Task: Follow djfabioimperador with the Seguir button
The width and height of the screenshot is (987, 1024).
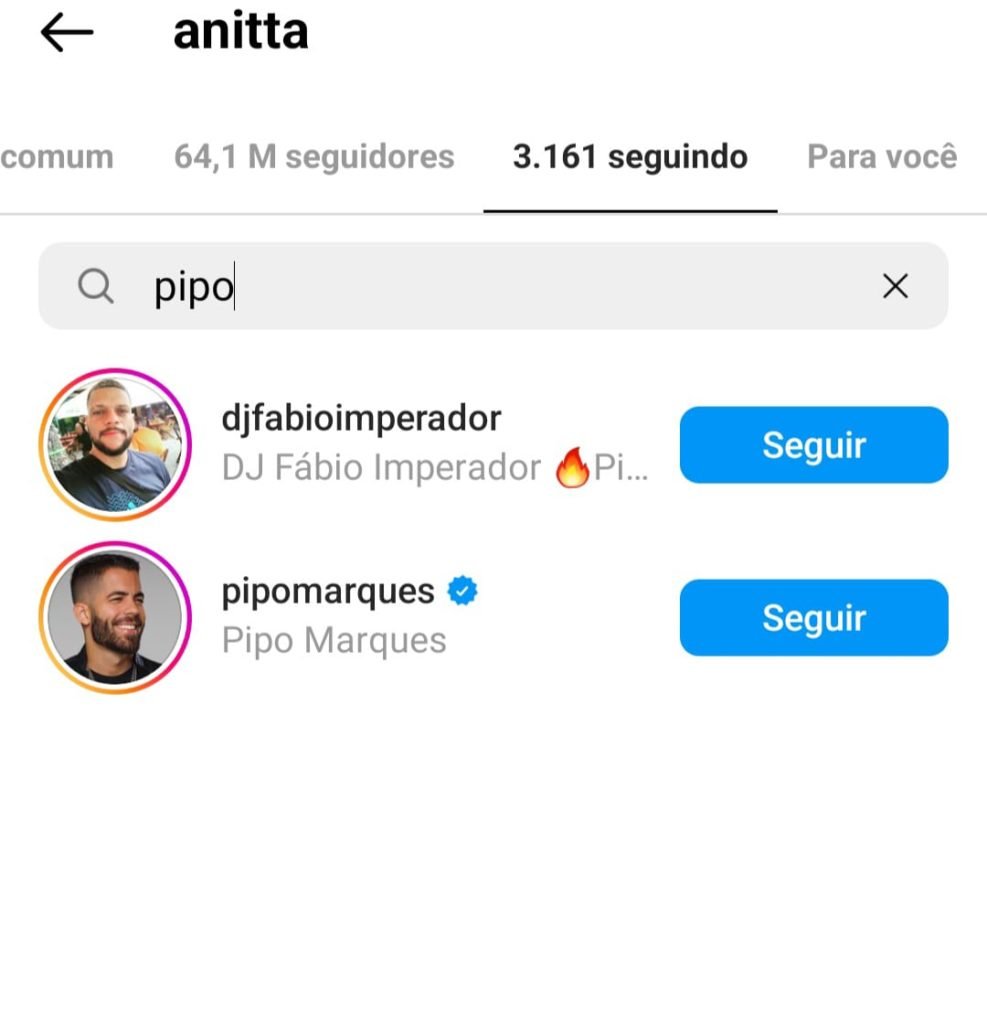Action: [813, 445]
